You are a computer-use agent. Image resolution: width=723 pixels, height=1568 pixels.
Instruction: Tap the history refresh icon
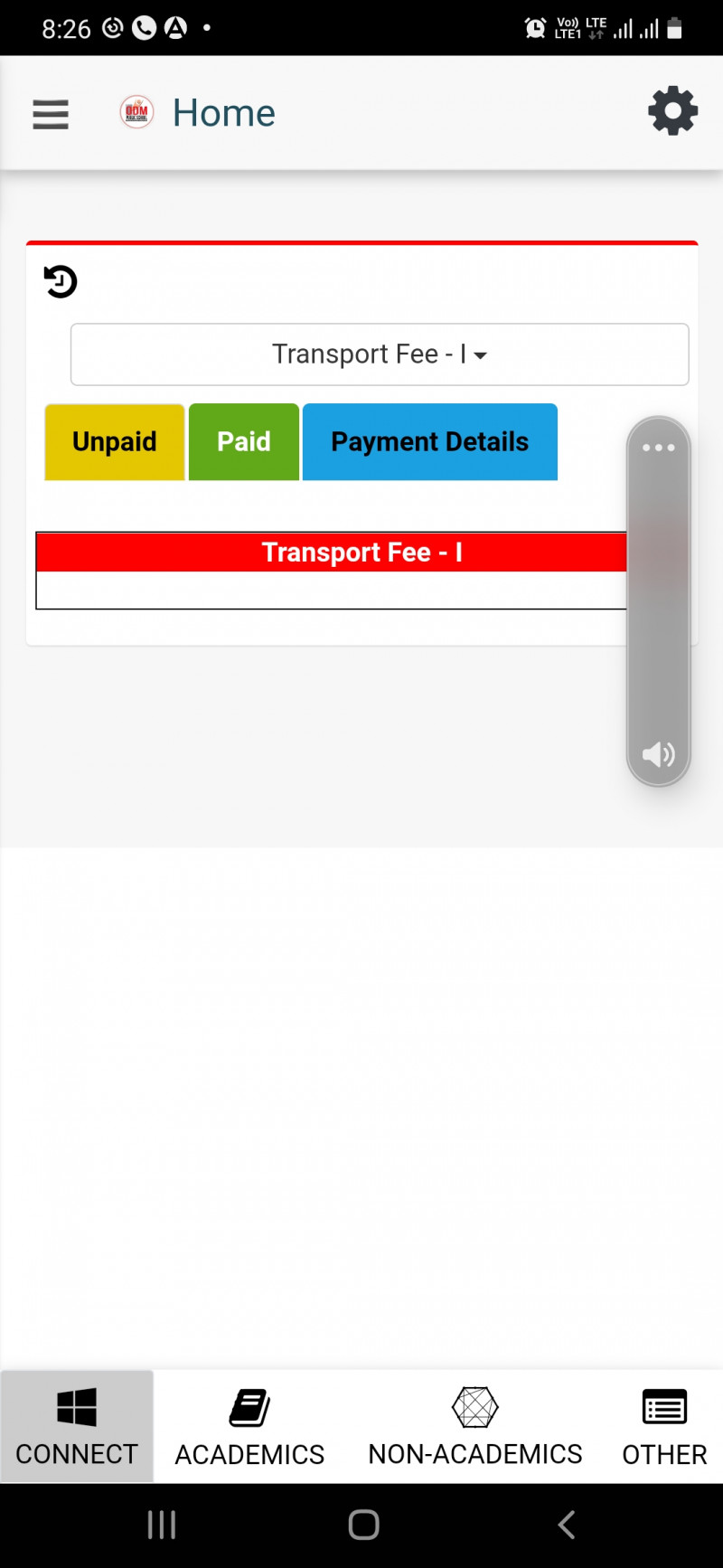coord(61,281)
